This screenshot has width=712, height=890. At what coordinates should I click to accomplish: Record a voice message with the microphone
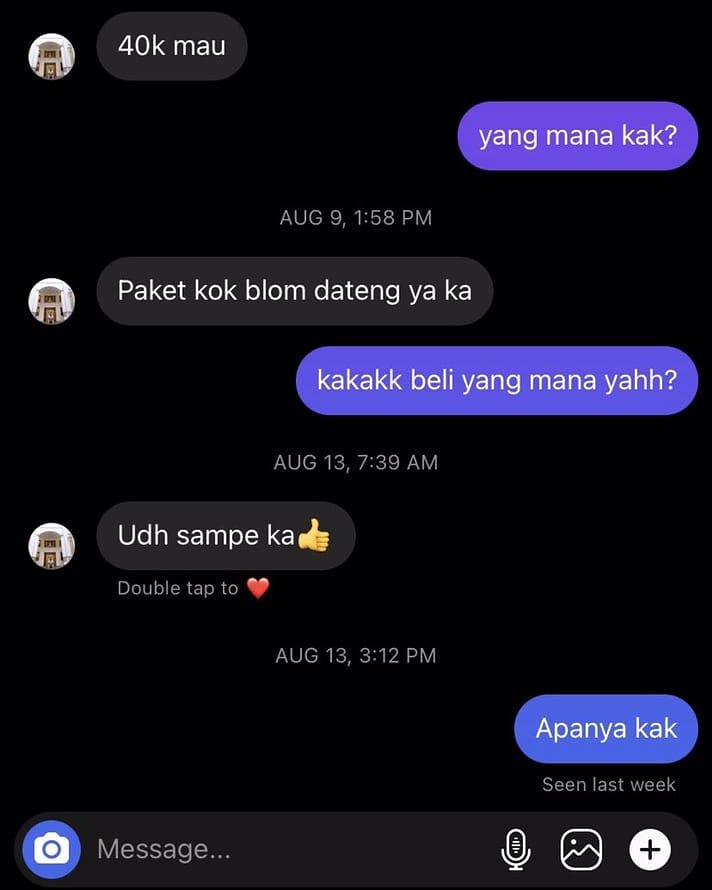(515, 850)
